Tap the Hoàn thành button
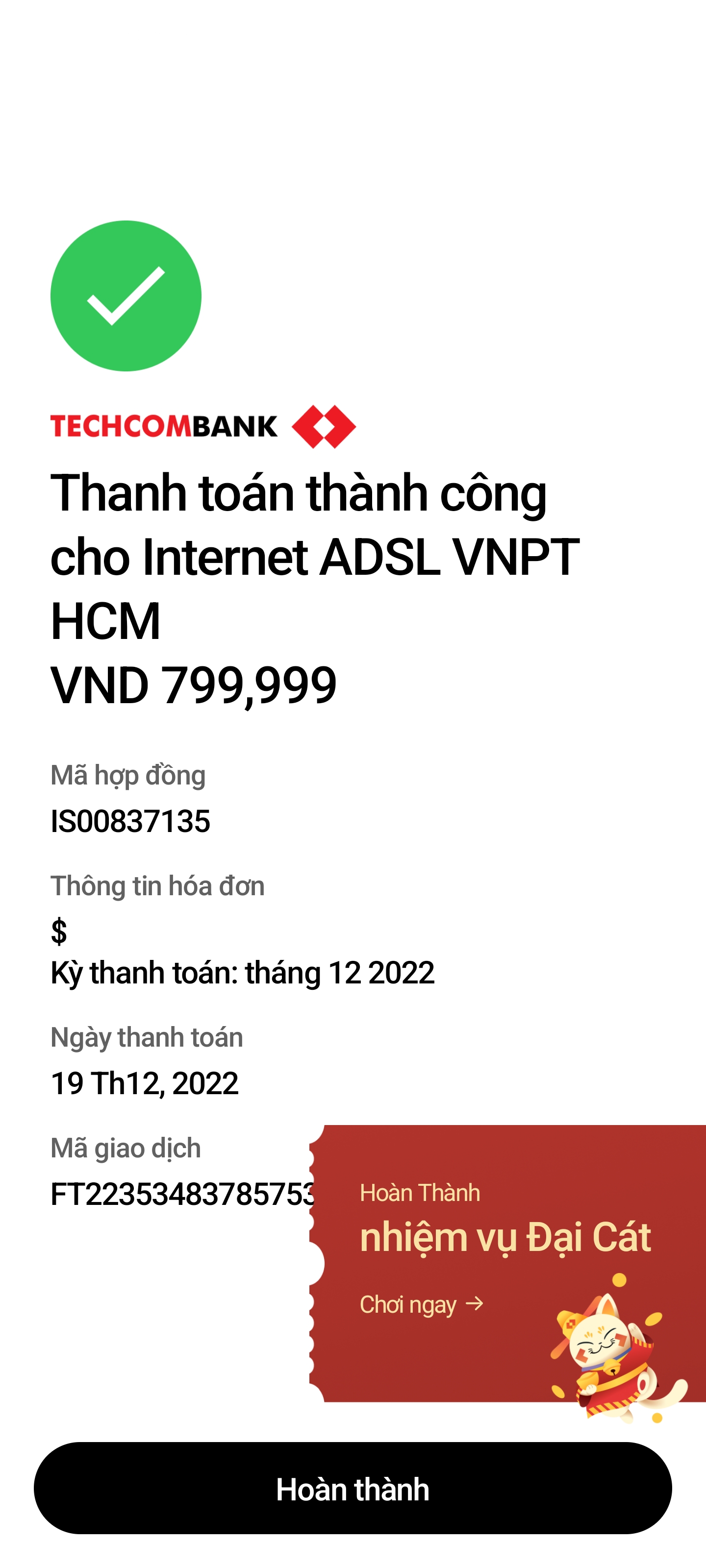 [353, 1488]
